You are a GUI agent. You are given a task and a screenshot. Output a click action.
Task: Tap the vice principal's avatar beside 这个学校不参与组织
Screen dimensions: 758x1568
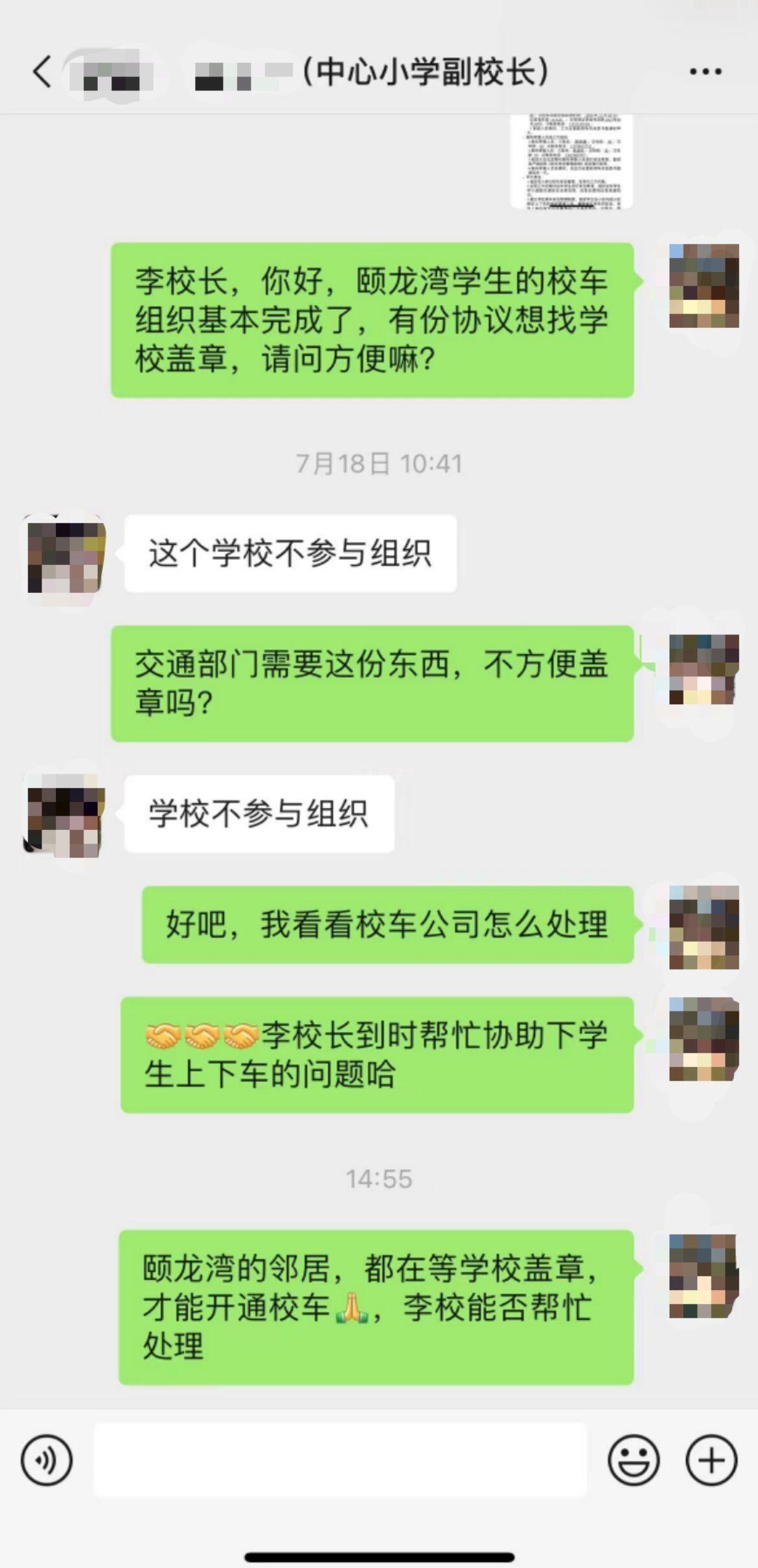point(65,555)
